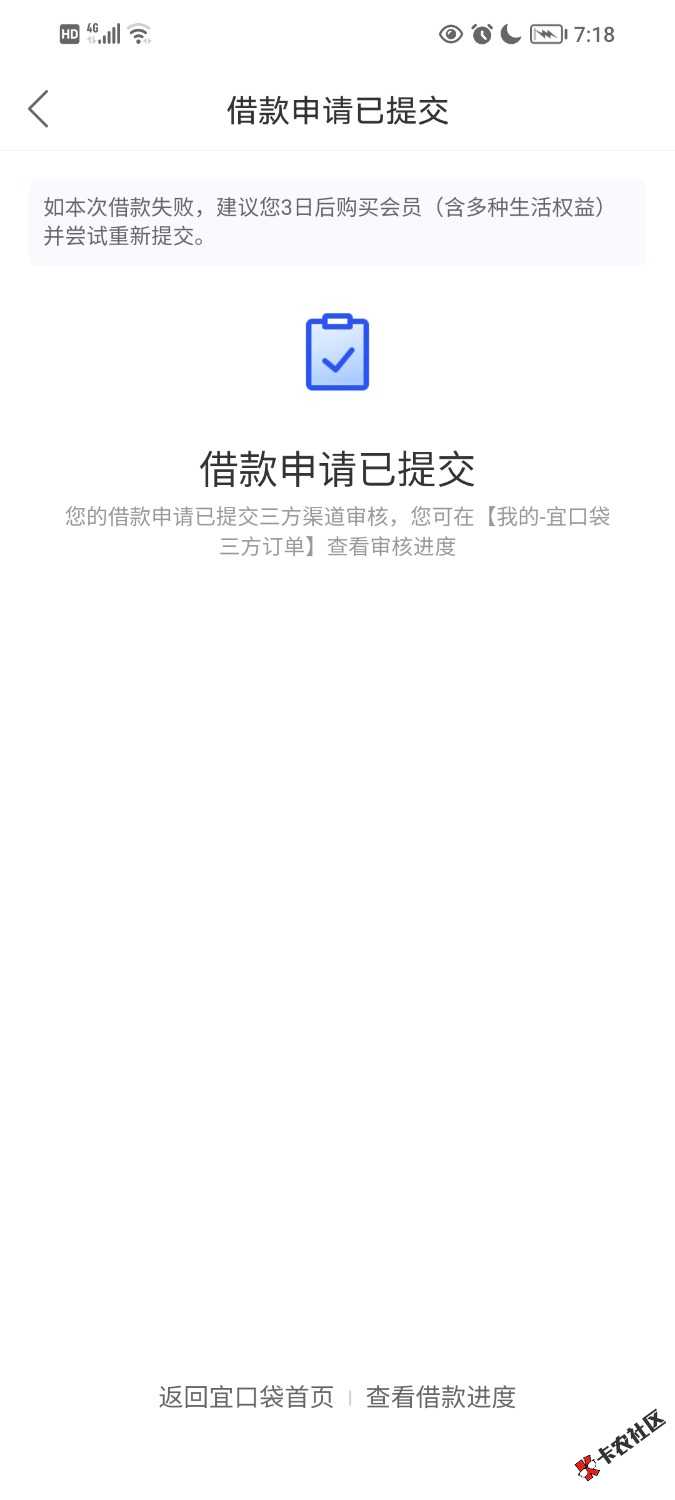Screen dimensions: 675x1500
Task: Open 查看借款进度 to view loan progress
Action: 440,1397
